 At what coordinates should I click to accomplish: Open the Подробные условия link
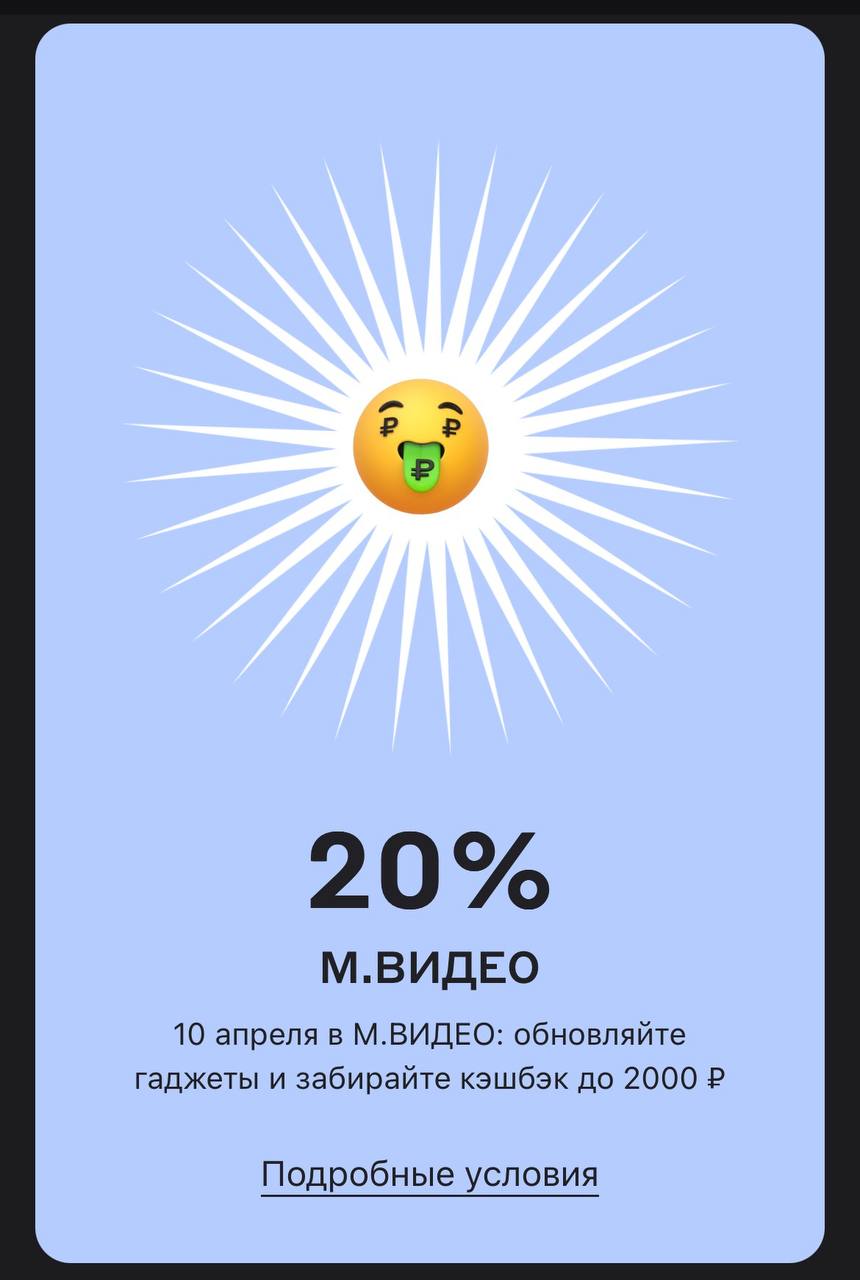[x=429, y=1174]
